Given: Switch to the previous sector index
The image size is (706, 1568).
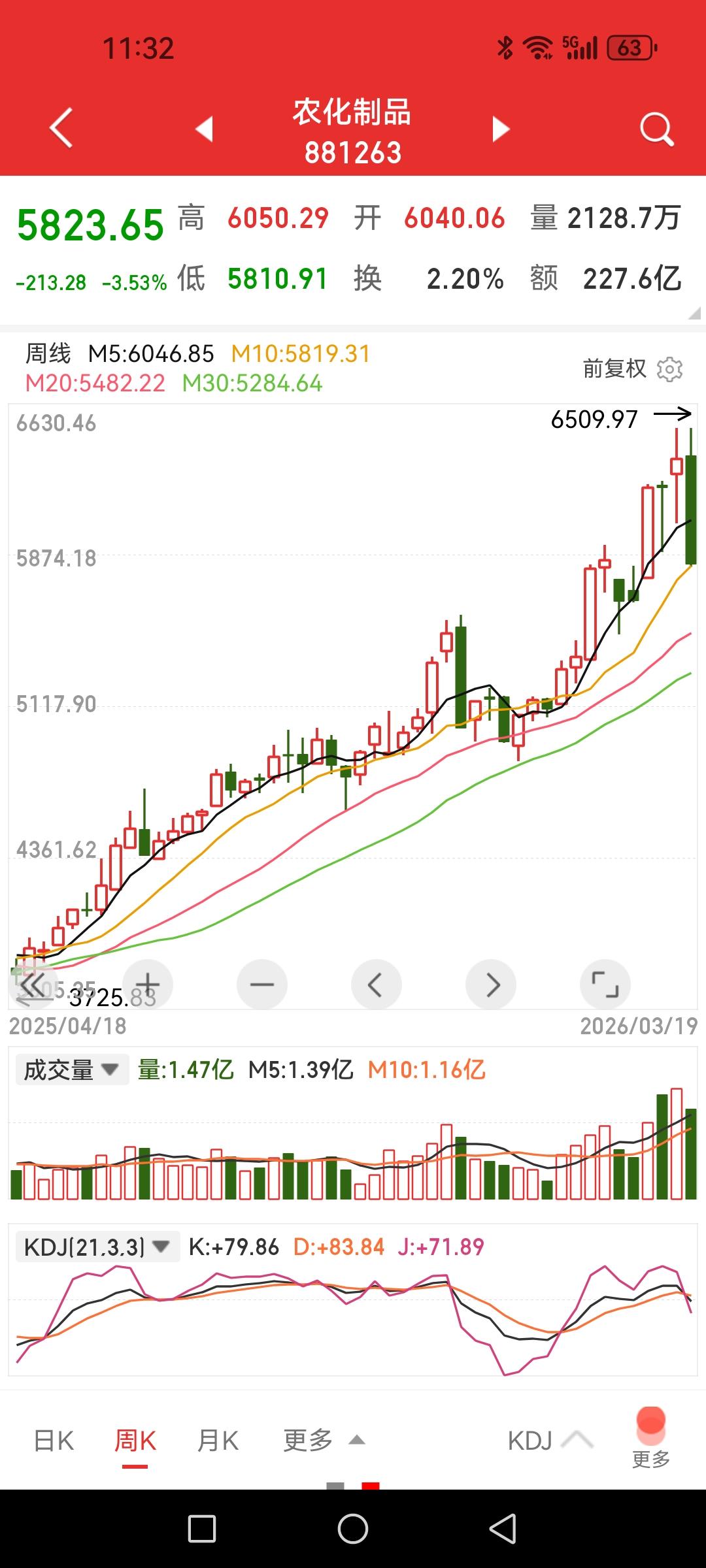Looking at the screenshot, I should click(x=205, y=129).
